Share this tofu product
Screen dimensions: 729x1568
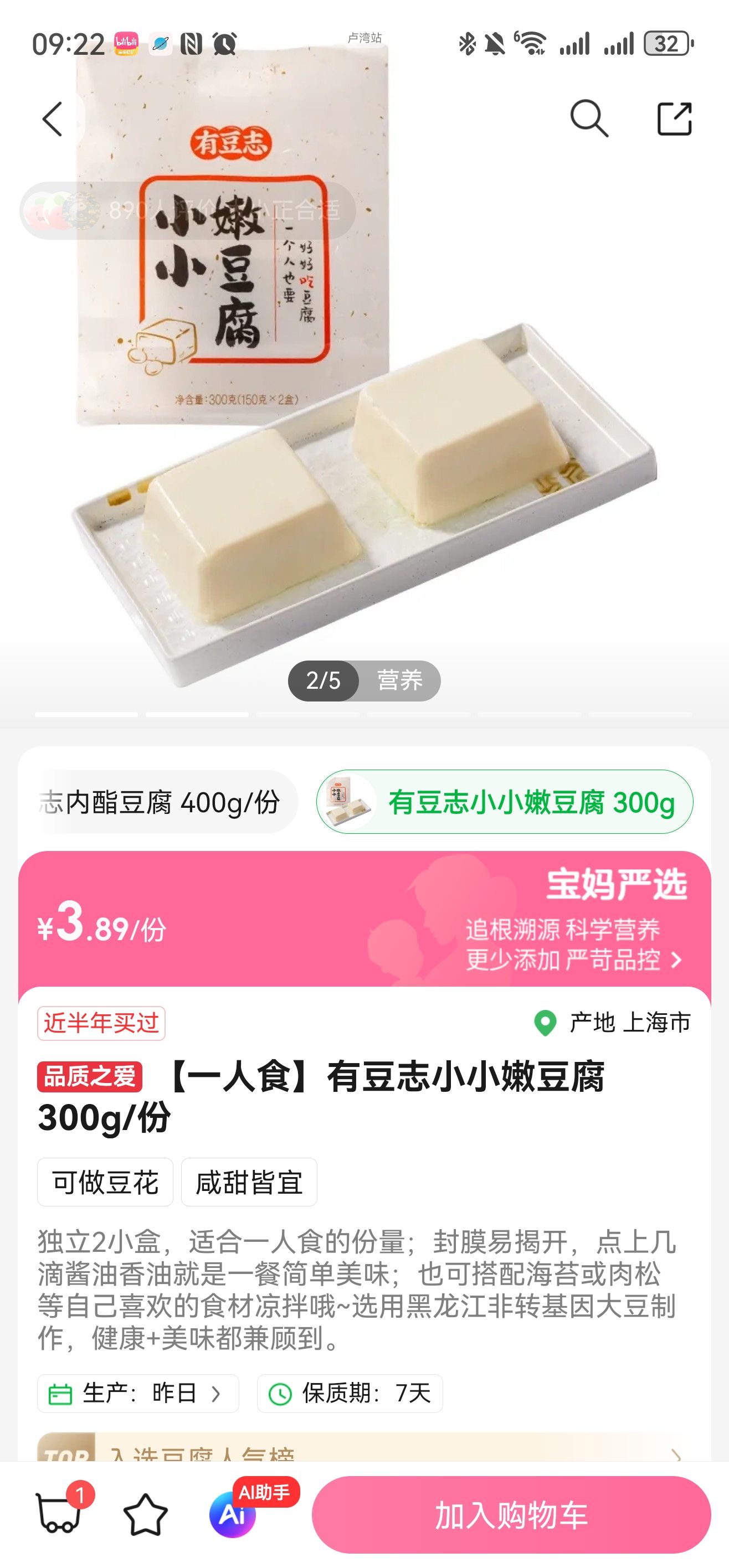tap(675, 118)
